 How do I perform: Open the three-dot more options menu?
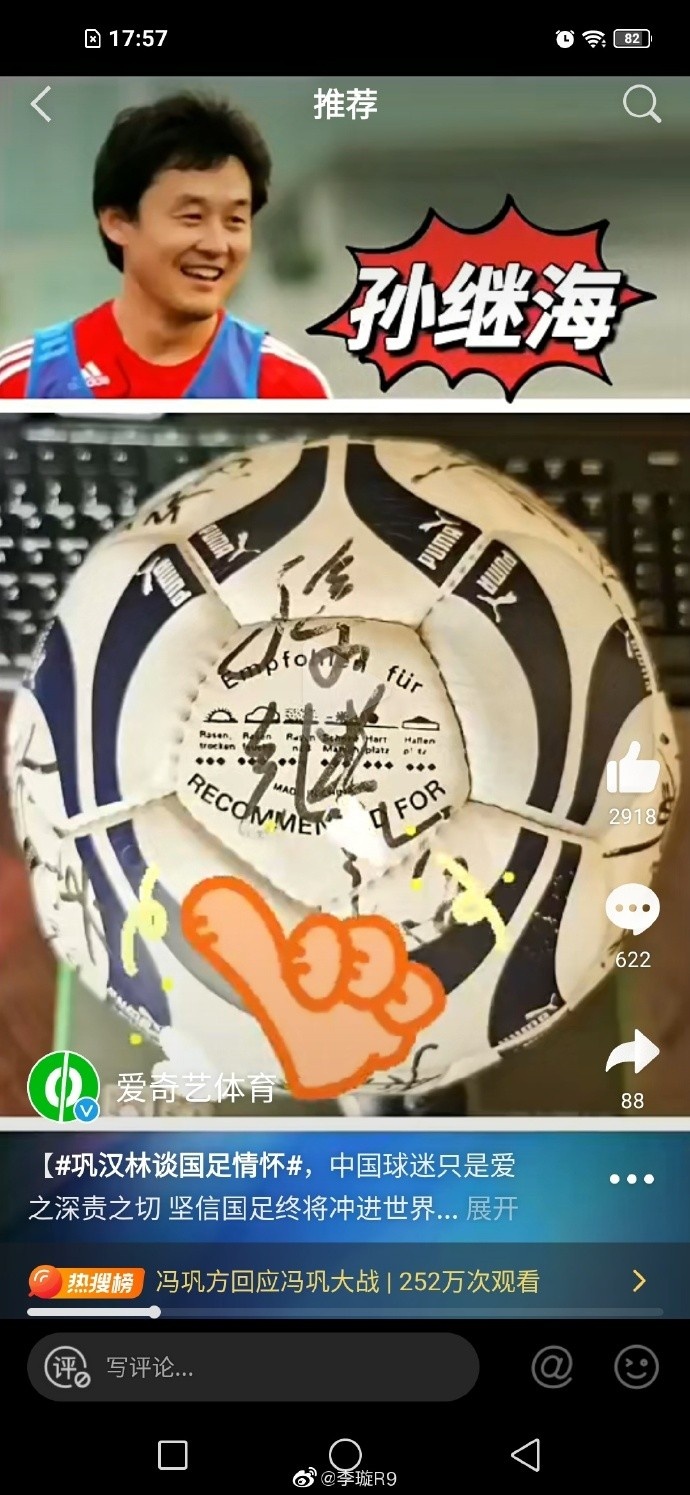tap(632, 1179)
